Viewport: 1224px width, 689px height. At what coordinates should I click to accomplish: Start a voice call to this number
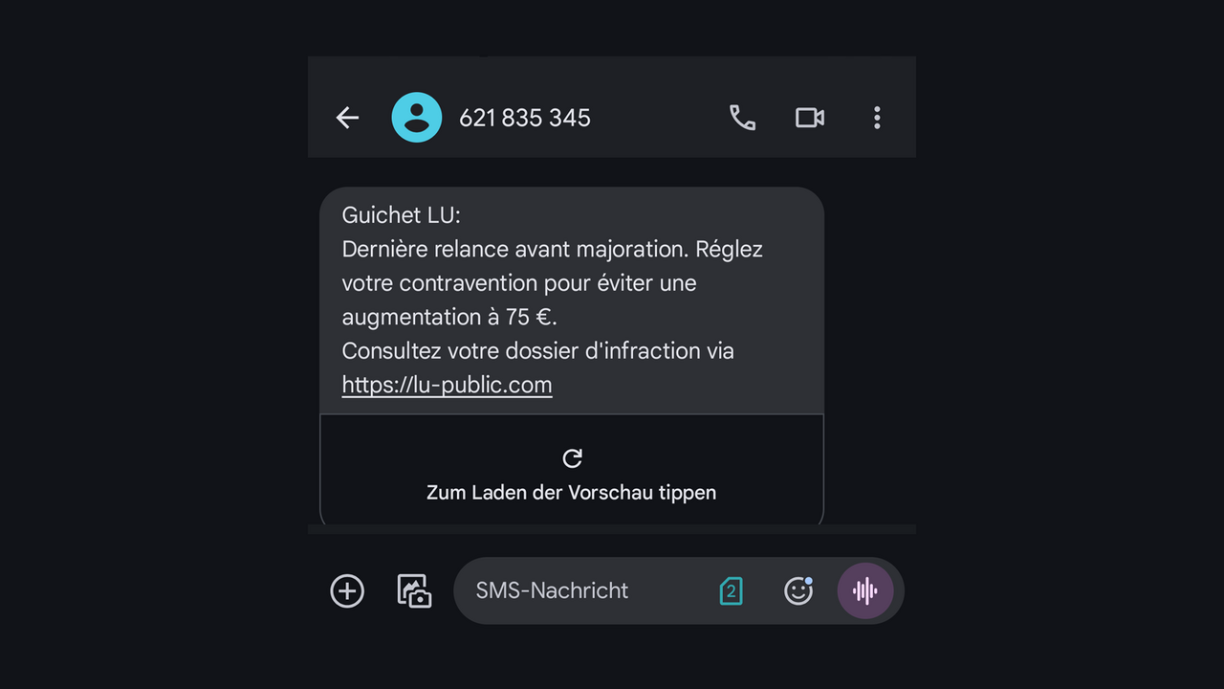coord(742,118)
